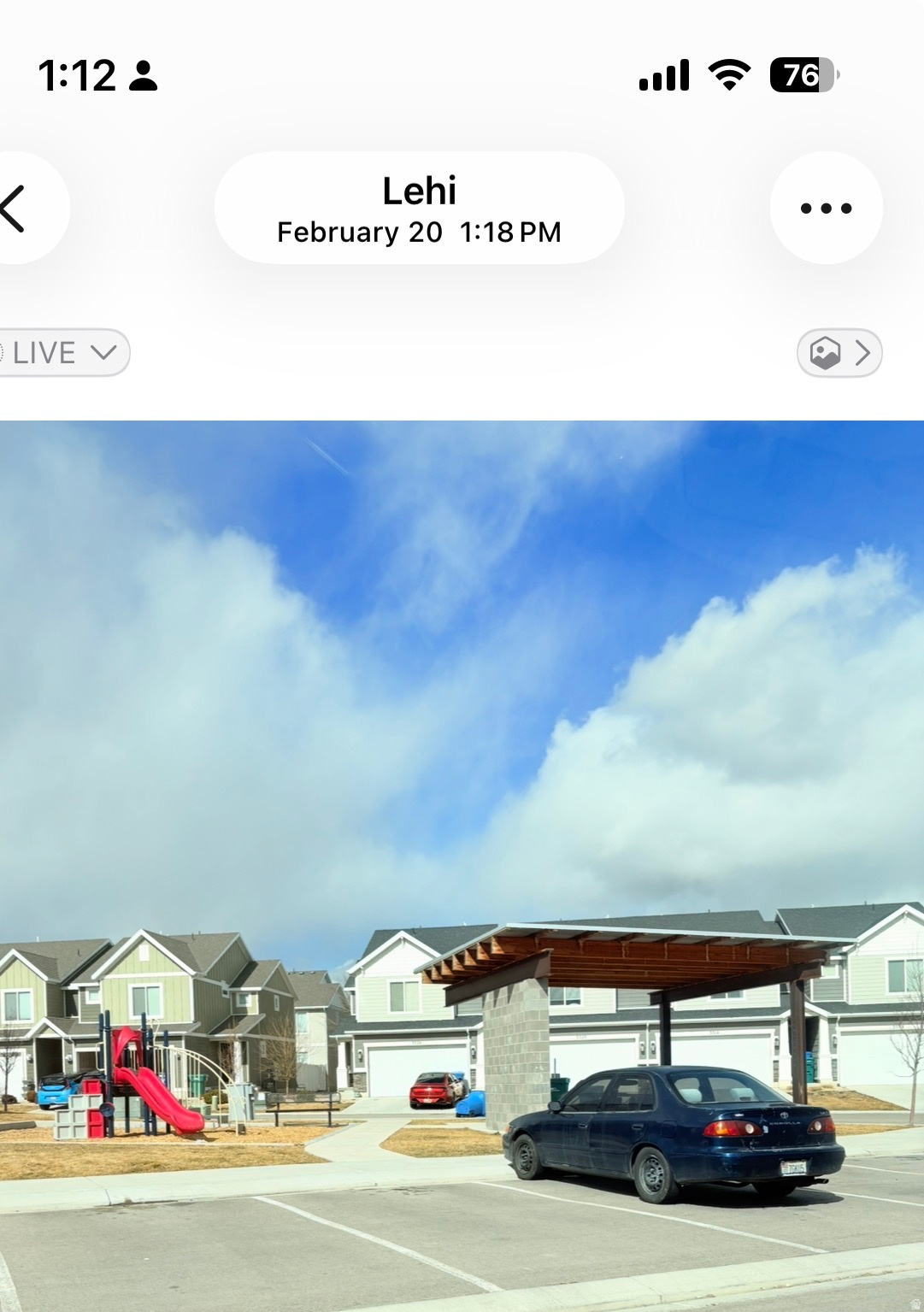Tap the photo styles image icon
The width and height of the screenshot is (924, 1312).
823,352
